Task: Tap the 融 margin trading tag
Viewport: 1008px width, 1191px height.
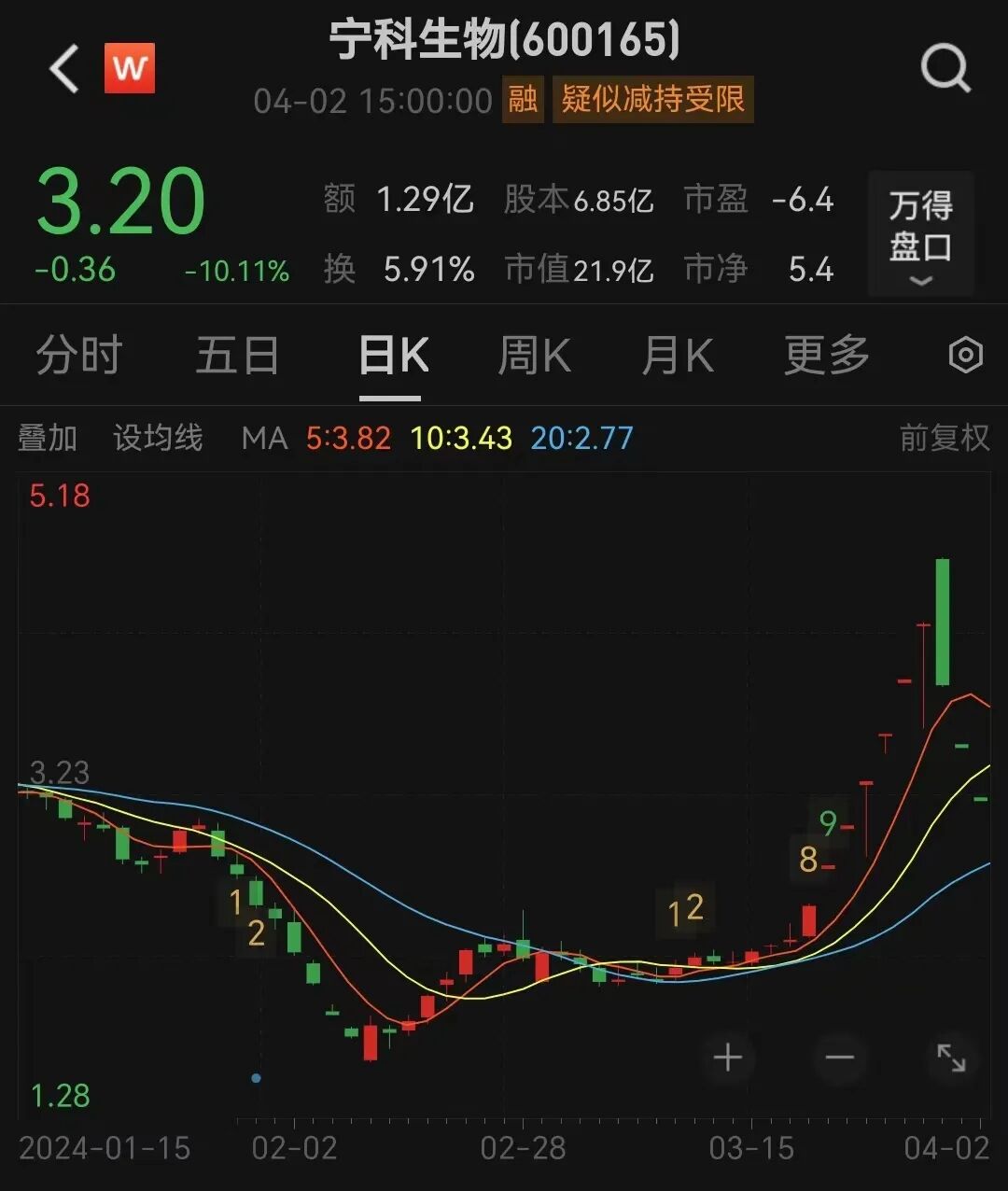Action: tap(523, 99)
